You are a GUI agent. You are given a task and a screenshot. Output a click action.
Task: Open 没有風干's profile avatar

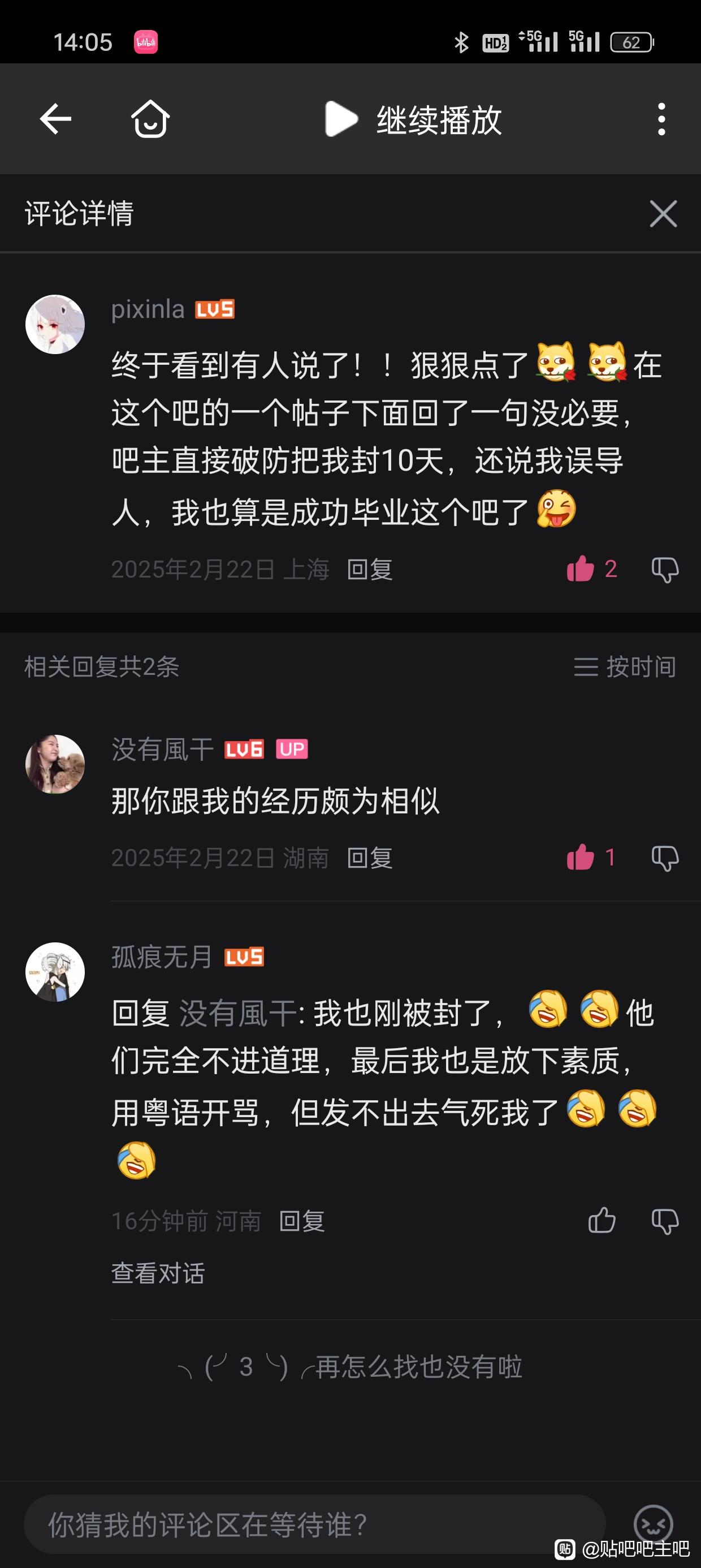click(x=55, y=764)
